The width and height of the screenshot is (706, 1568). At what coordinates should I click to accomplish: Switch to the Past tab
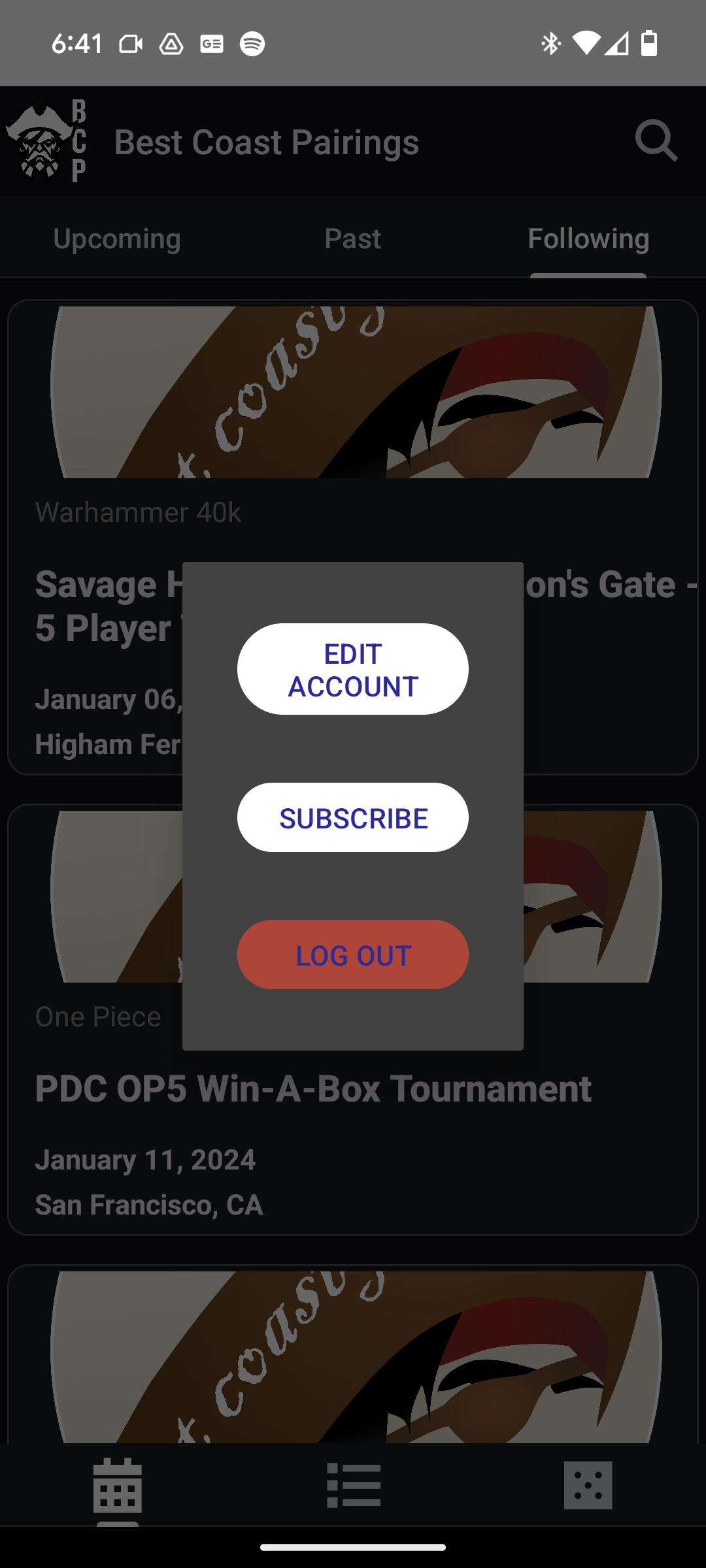click(x=352, y=238)
